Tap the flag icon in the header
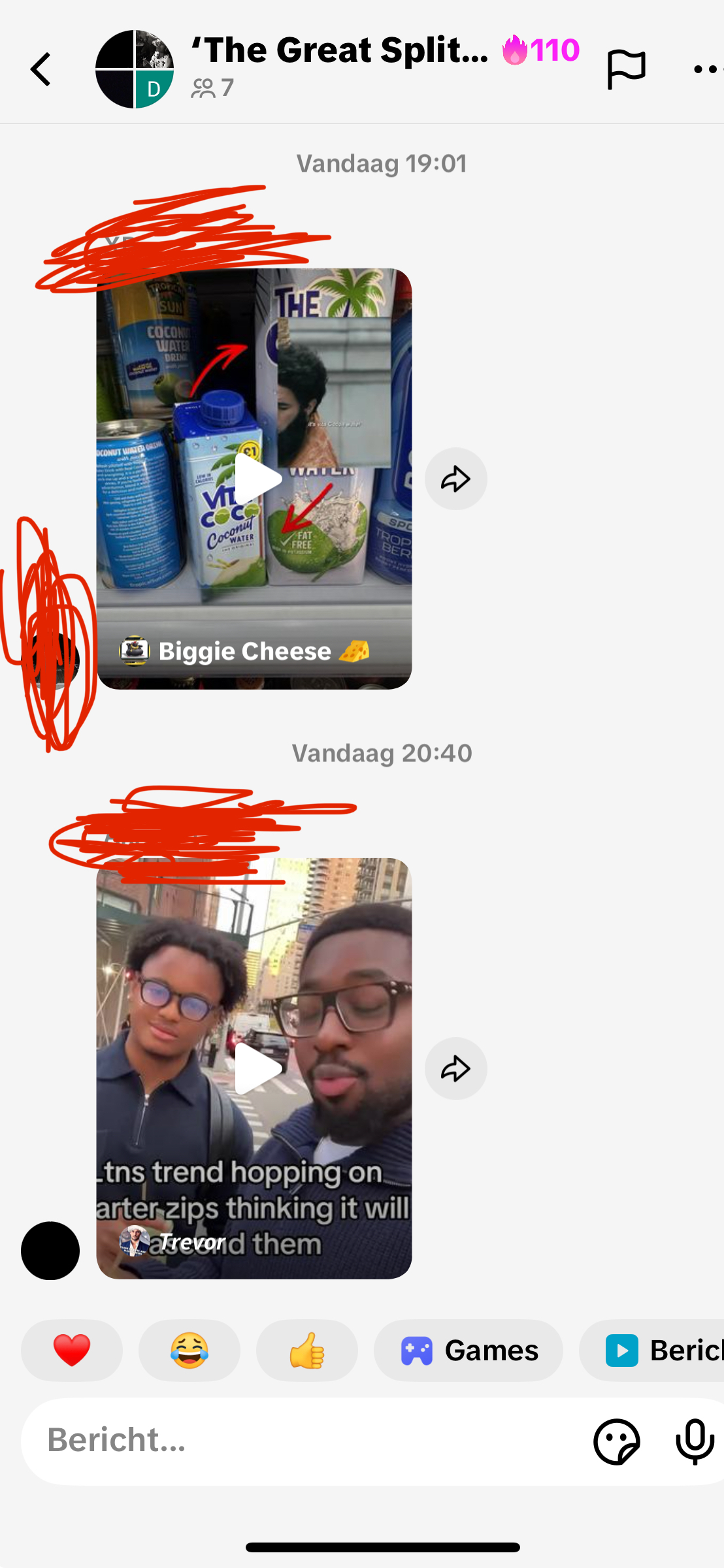Screen dimensions: 724x1568 pyautogui.click(x=626, y=69)
